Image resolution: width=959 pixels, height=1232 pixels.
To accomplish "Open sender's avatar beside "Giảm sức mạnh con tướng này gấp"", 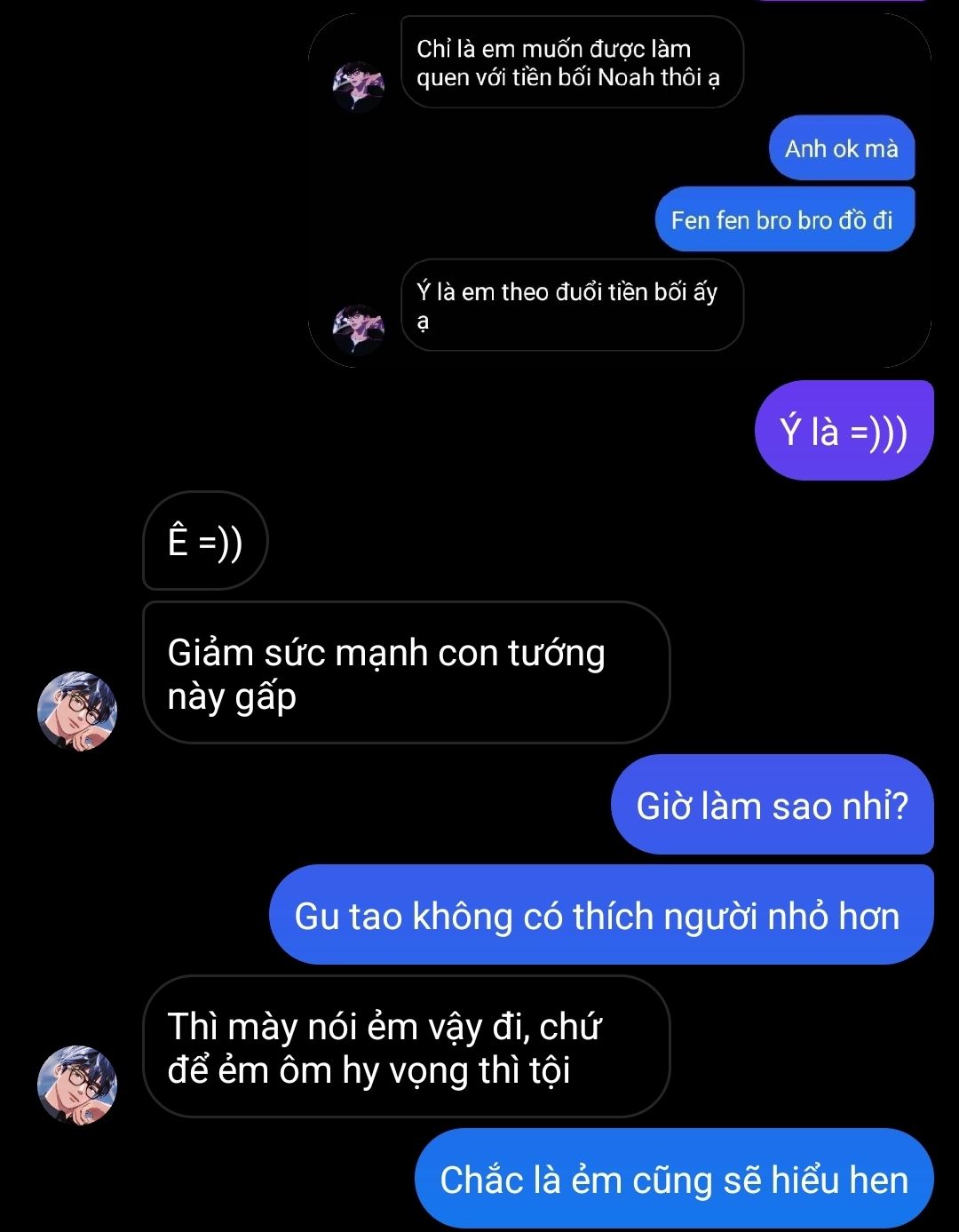I will click(x=77, y=711).
